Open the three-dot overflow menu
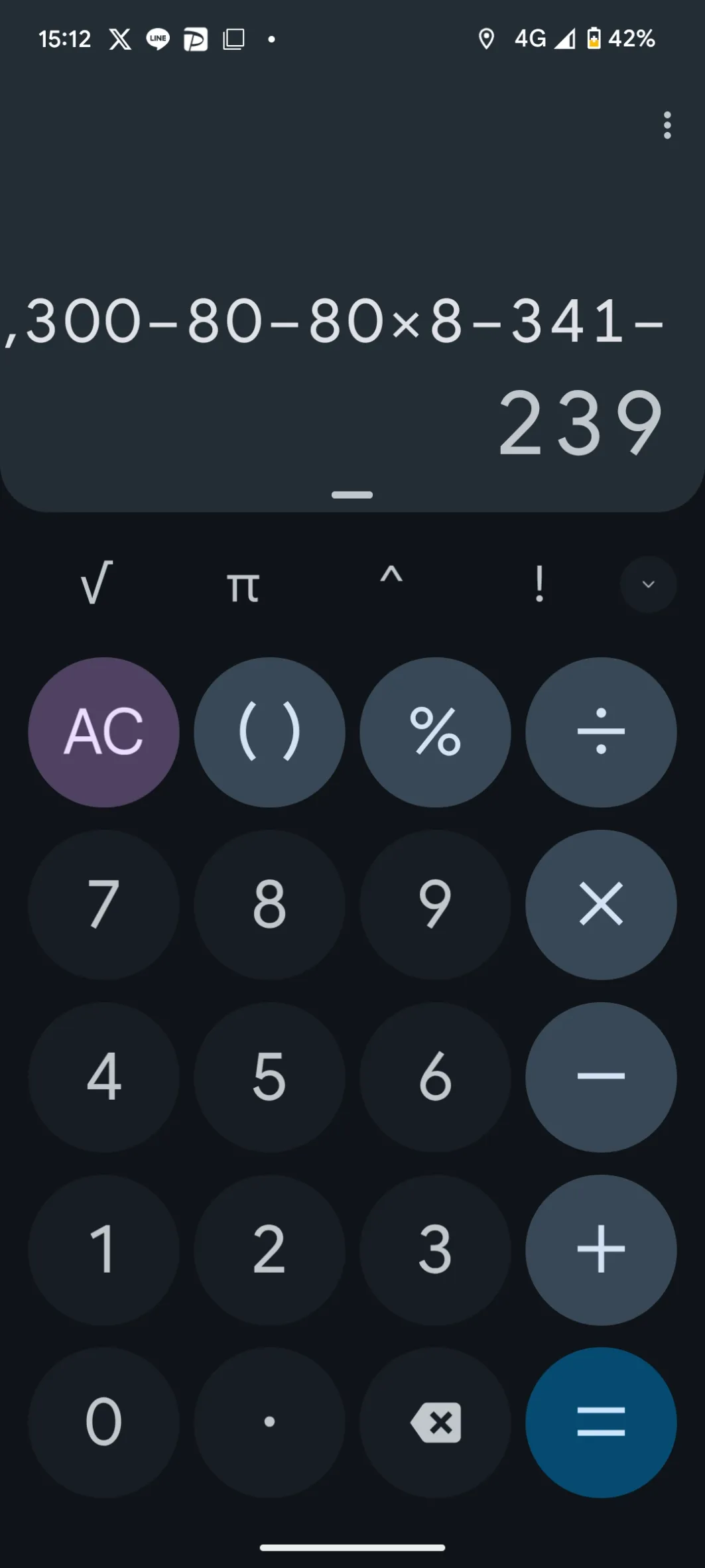 [667, 125]
